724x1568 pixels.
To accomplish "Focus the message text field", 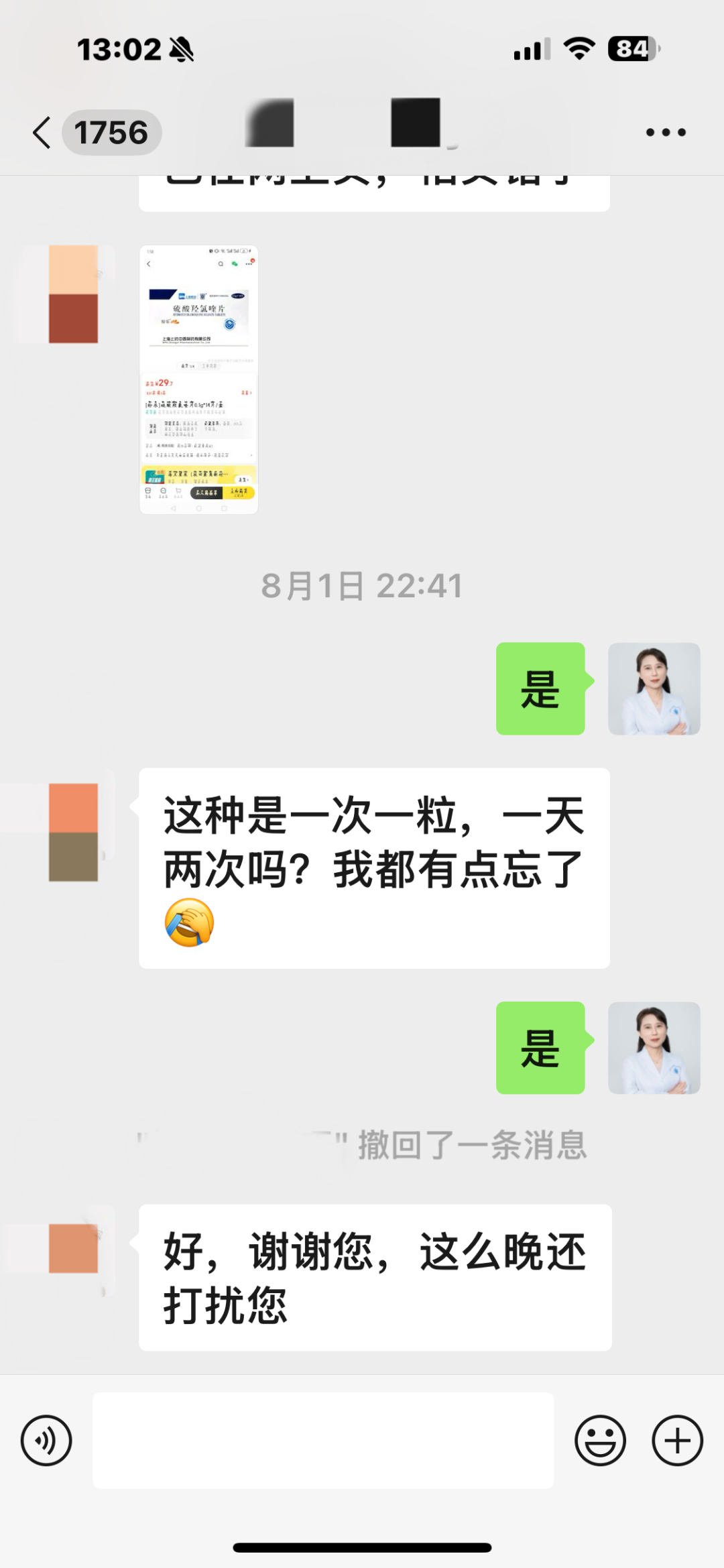I will pyautogui.click(x=323, y=1440).
